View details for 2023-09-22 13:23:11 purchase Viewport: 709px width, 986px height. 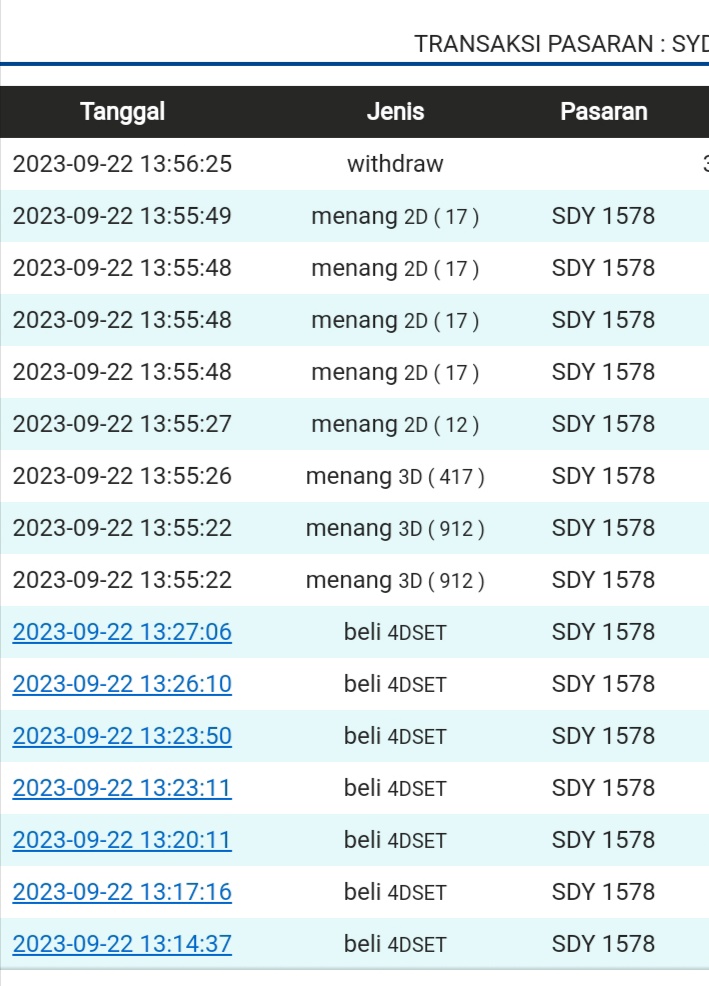pos(122,788)
